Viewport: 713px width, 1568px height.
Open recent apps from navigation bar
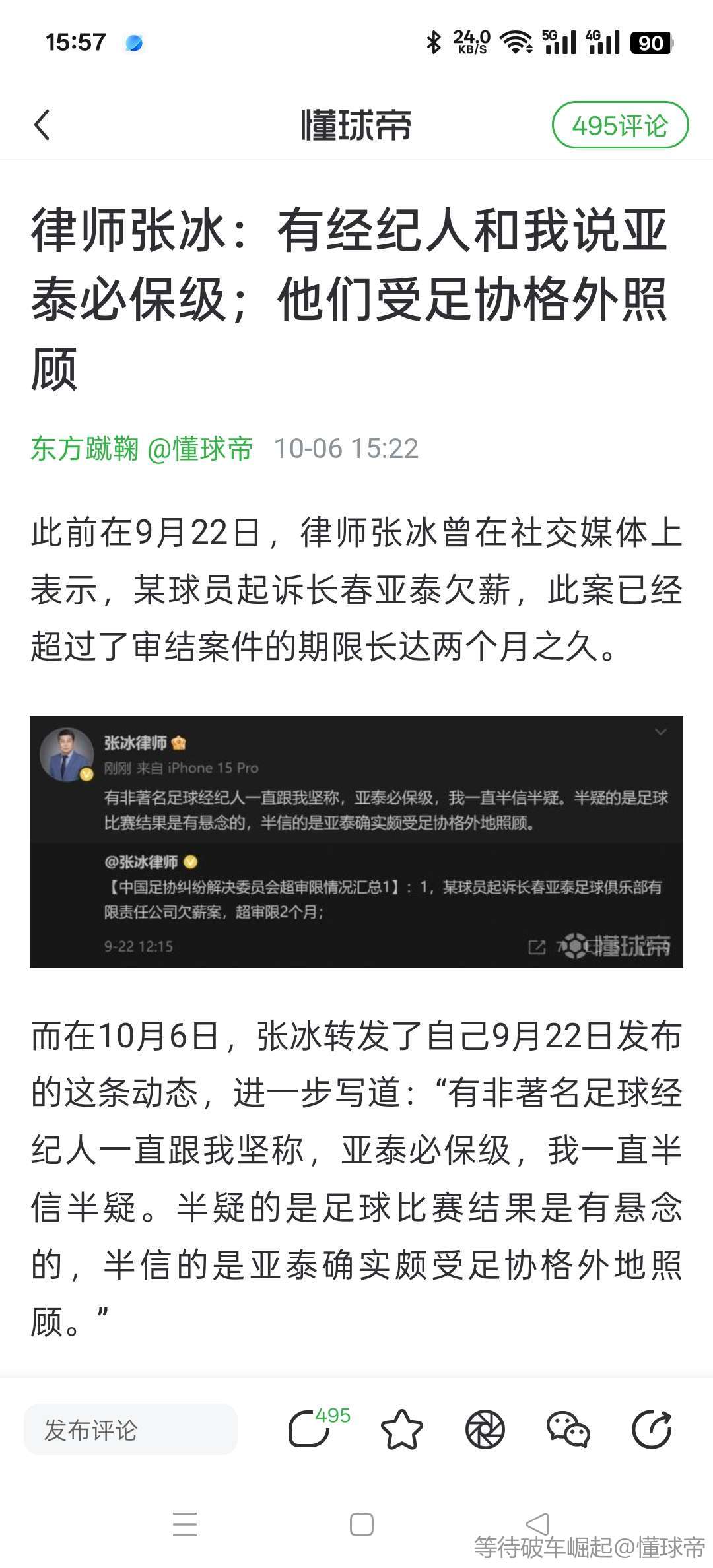(185, 1524)
